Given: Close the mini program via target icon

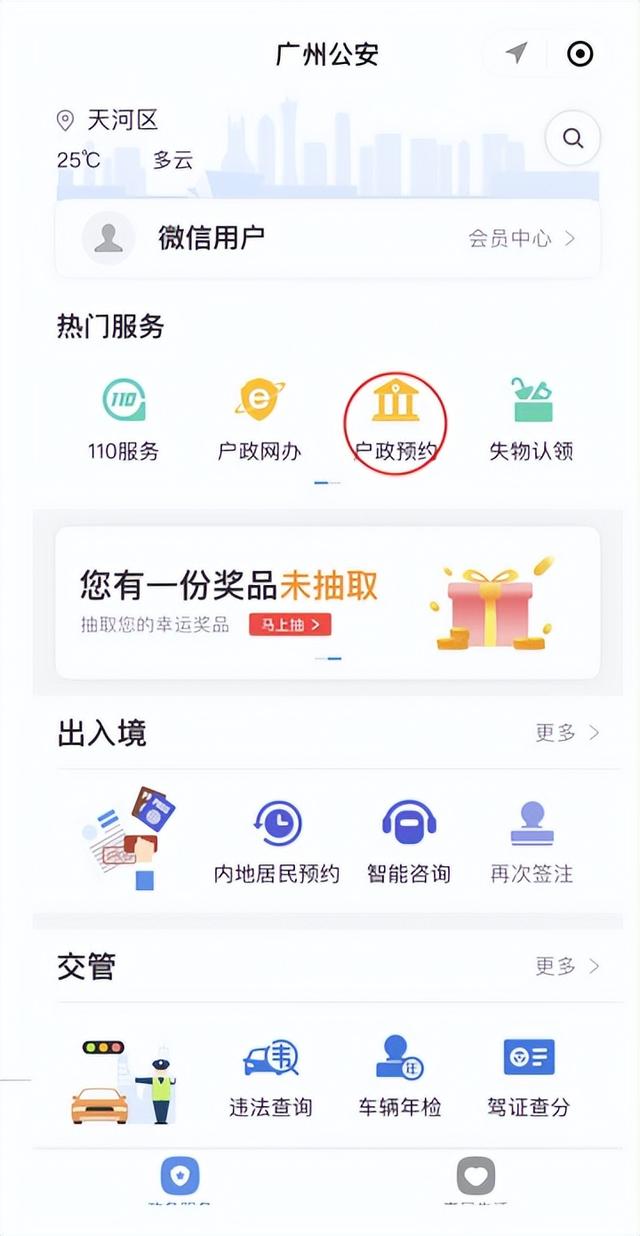Looking at the screenshot, I should pyautogui.click(x=580, y=53).
